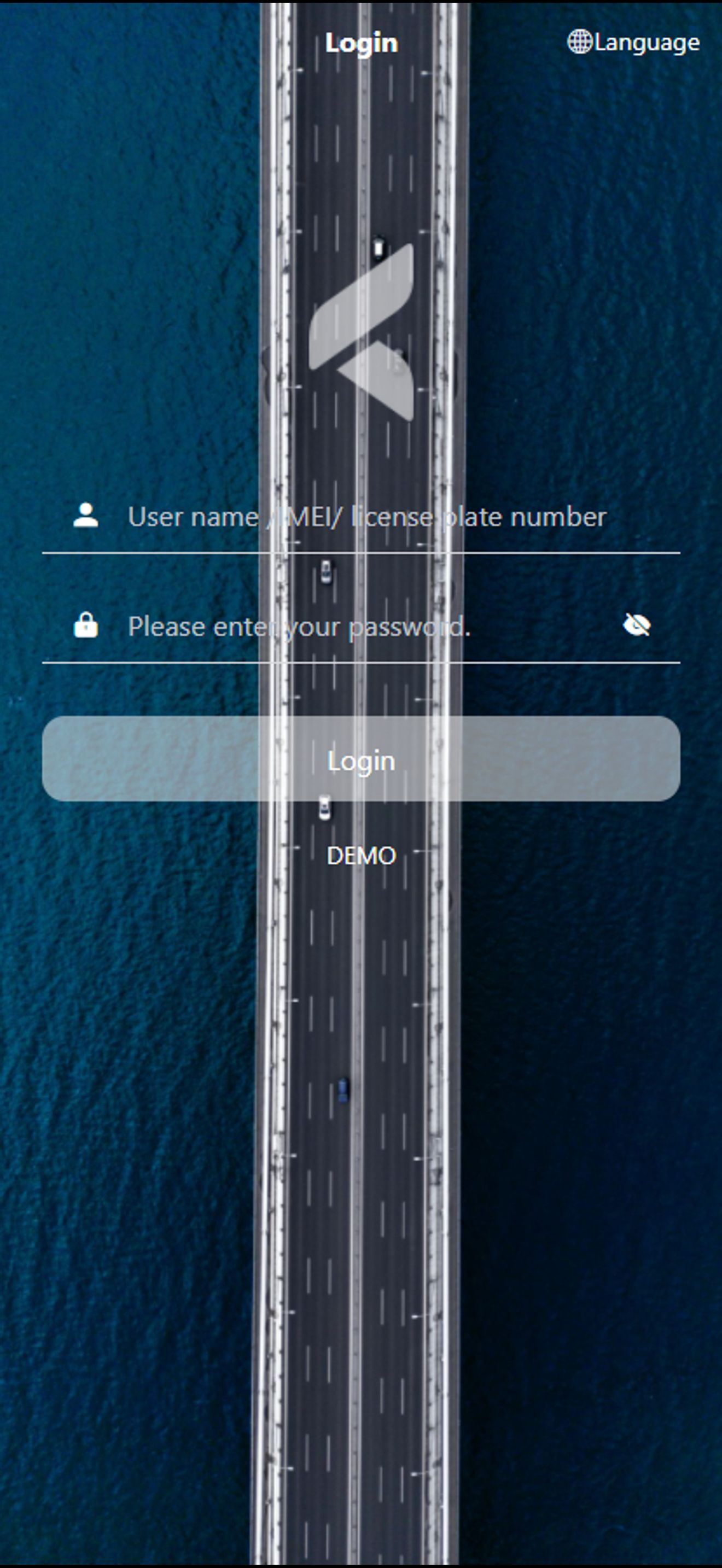Click the app logo watermark in the center
This screenshot has height=1568, width=722.
(x=361, y=335)
